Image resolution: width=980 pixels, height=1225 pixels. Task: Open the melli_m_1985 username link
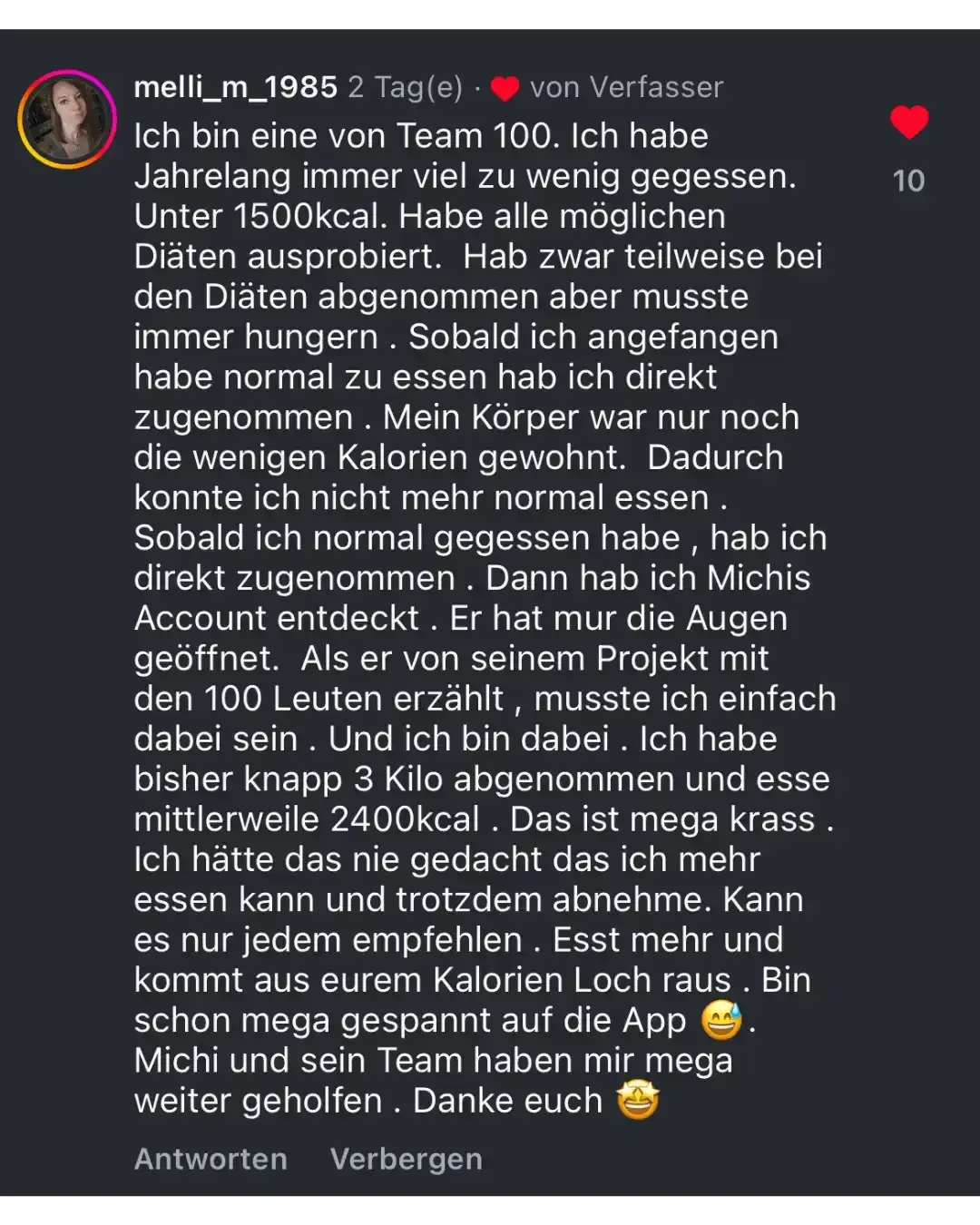[235, 87]
